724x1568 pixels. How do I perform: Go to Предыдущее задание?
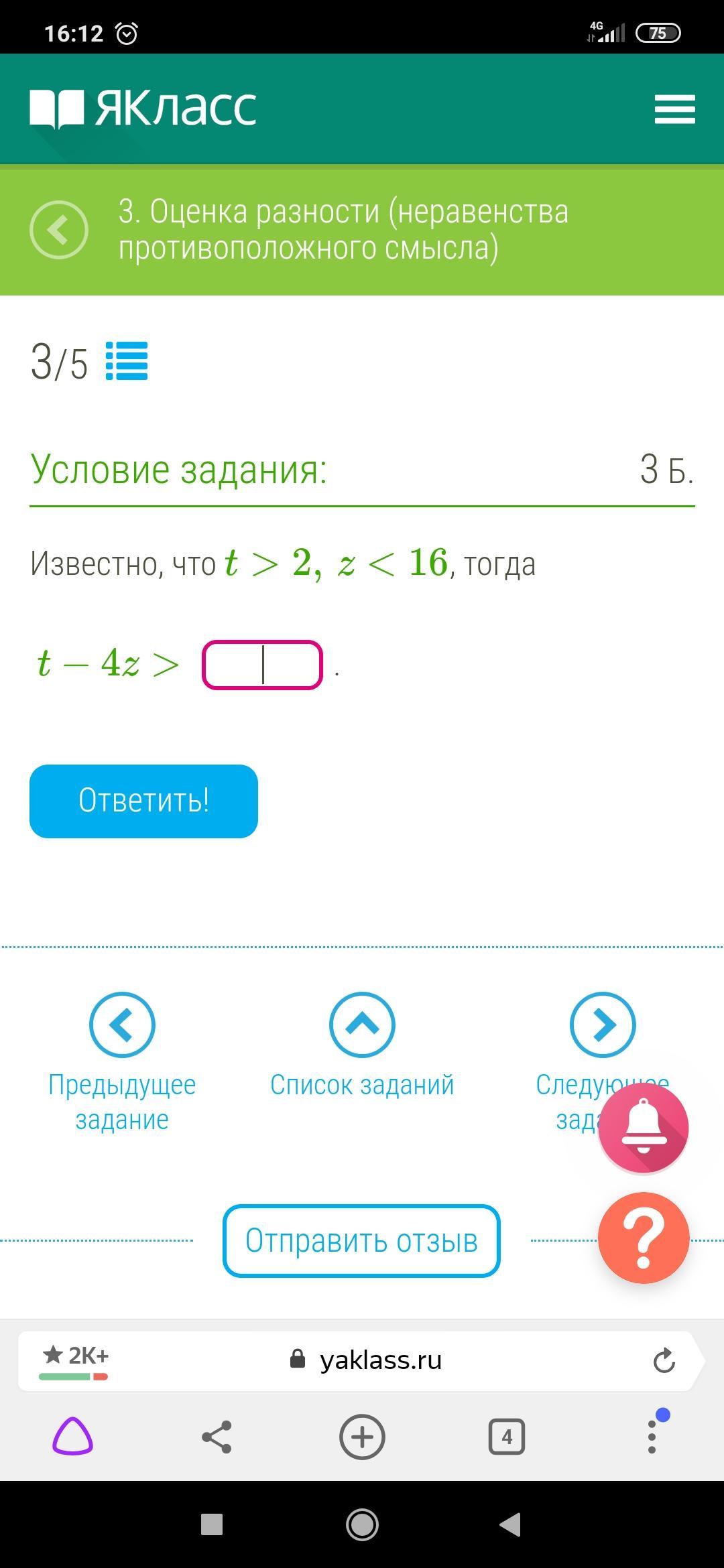pos(122,1025)
